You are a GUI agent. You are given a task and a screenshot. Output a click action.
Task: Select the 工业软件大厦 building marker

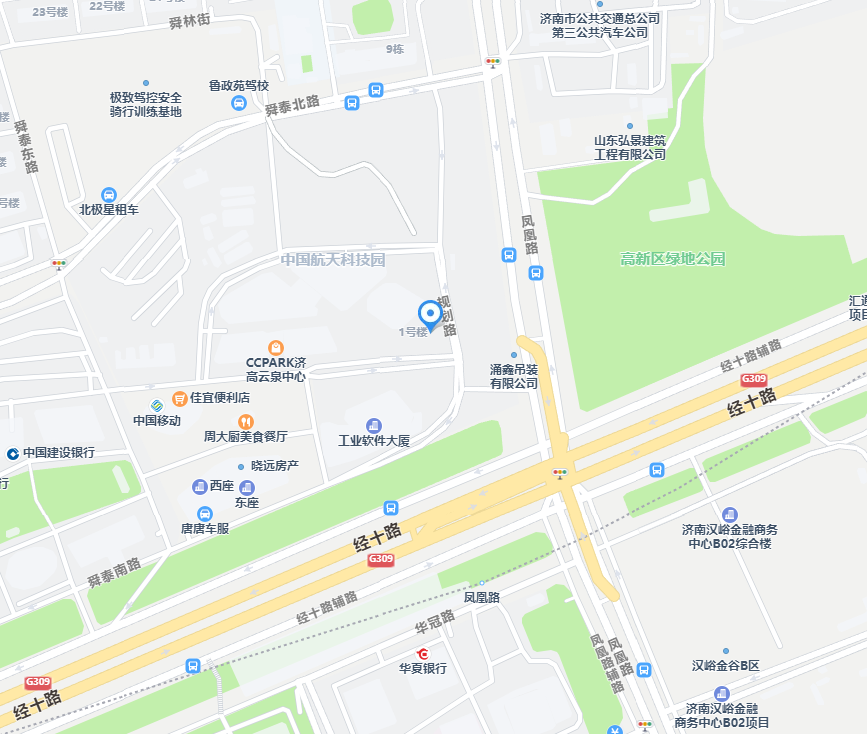click(x=374, y=425)
